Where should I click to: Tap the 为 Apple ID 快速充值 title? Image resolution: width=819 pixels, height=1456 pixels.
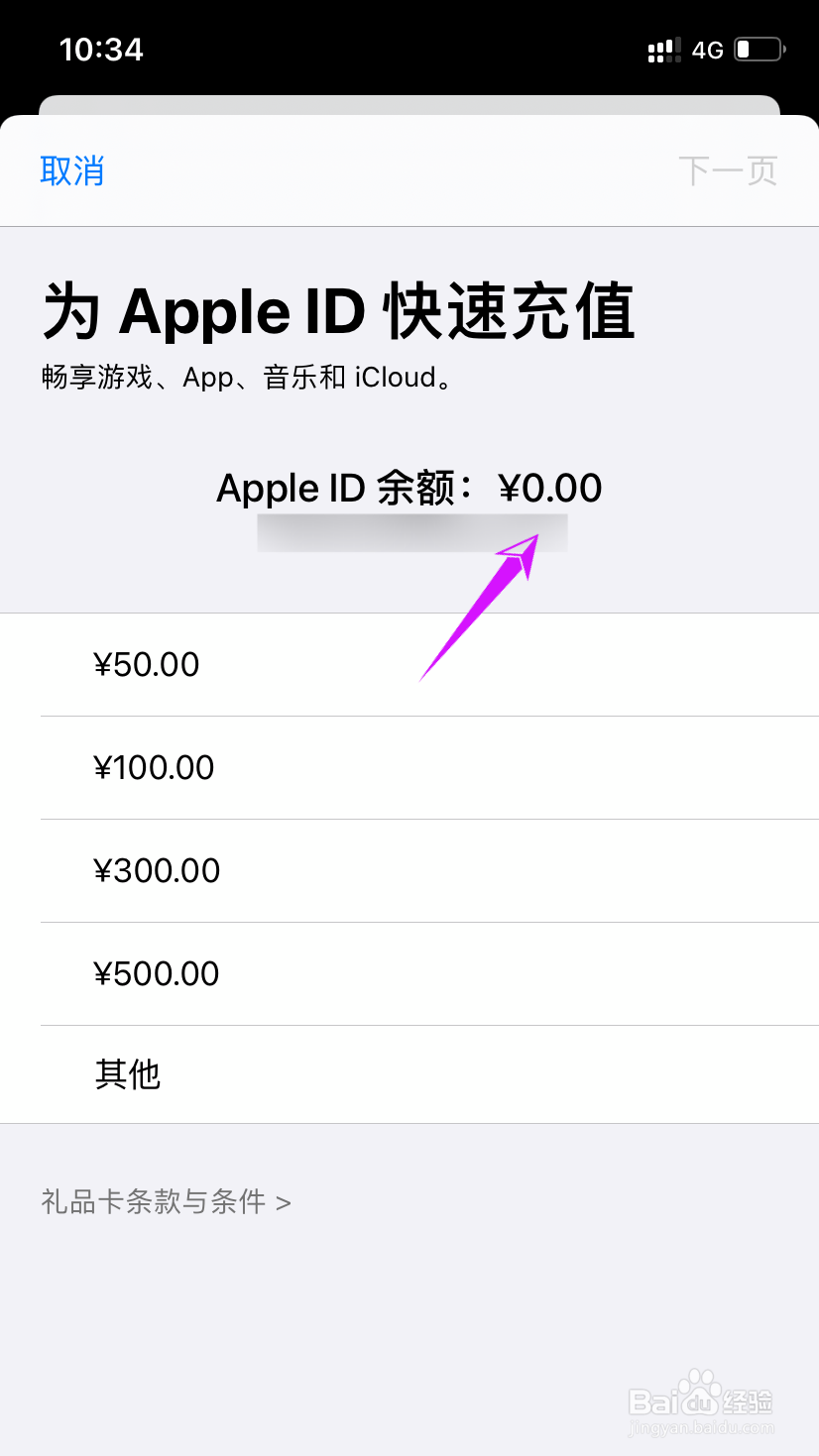click(x=337, y=310)
